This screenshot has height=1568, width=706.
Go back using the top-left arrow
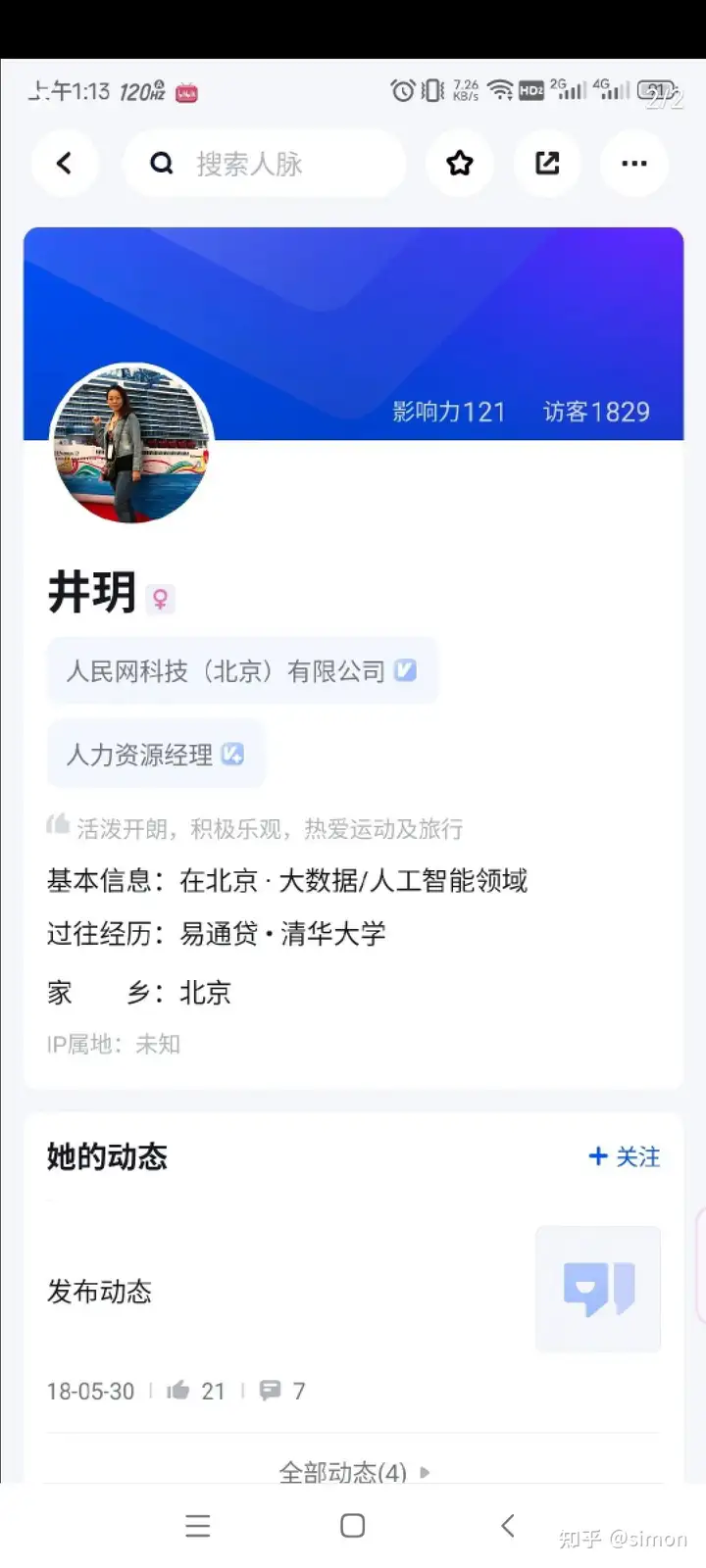click(x=65, y=164)
